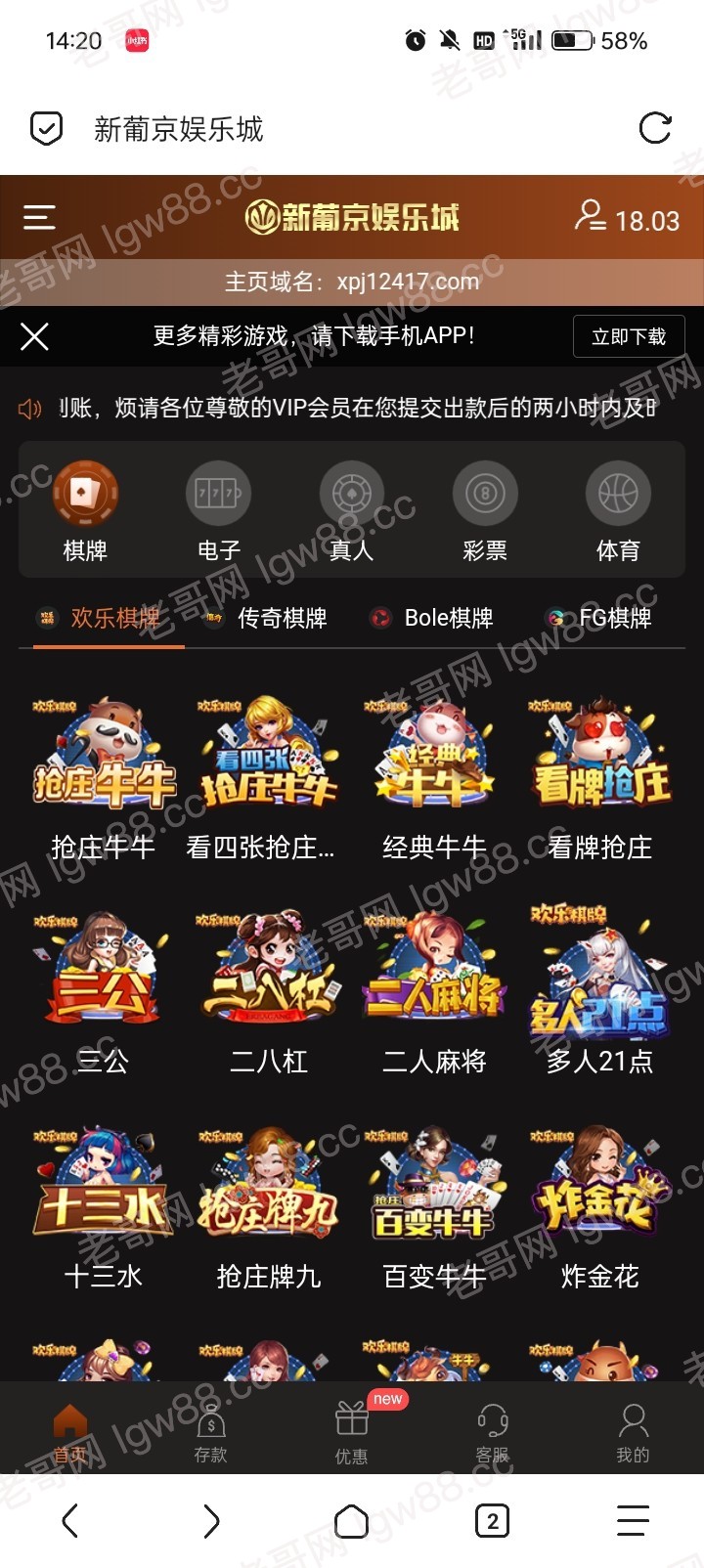Reload the page with the refresh icon
704x1568 pixels.
[x=654, y=128]
